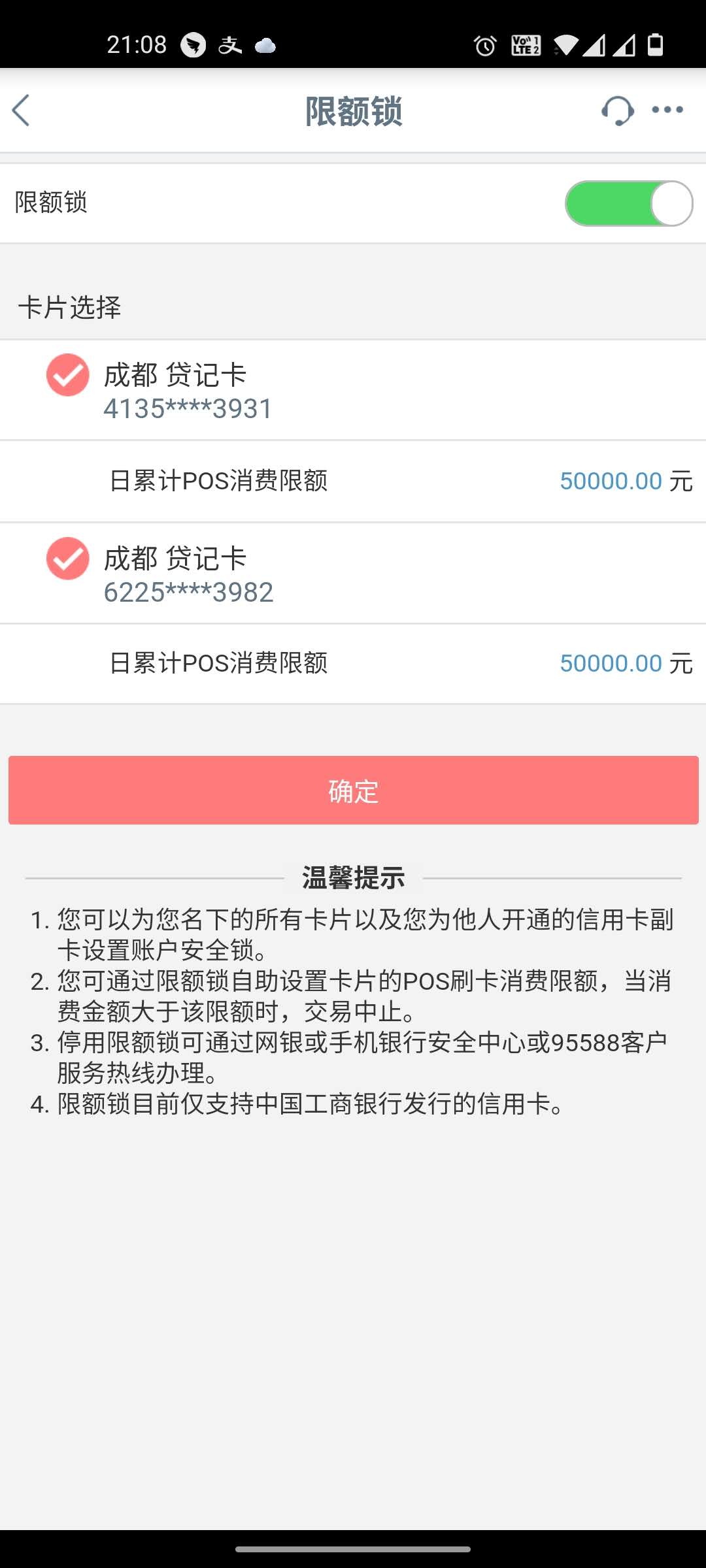The height and width of the screenshot is (1568, 706).
Task: Open the customer service headset icon
Action: (617, 110)
